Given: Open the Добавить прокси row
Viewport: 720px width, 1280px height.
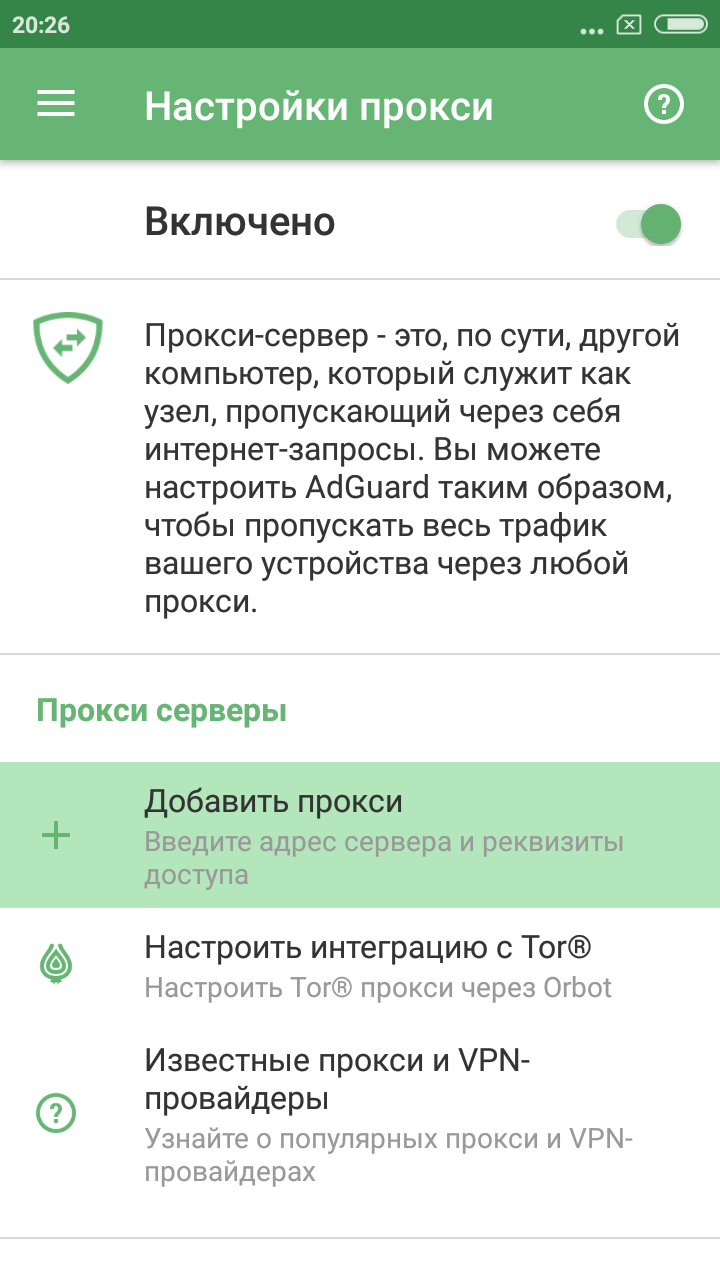Looking at the screenshot, I should 360,836.
